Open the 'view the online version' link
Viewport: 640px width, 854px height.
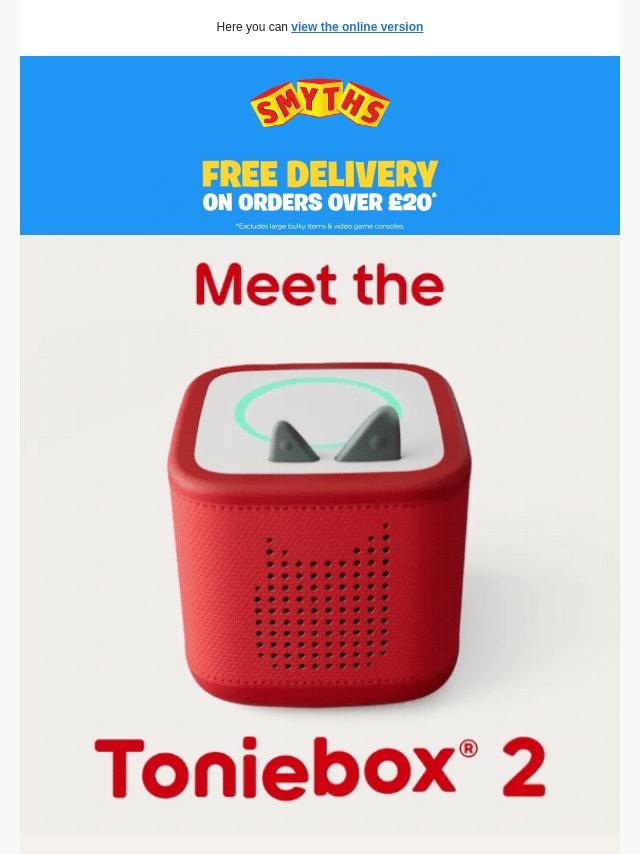pyautogui.click(x=356, y=27)
